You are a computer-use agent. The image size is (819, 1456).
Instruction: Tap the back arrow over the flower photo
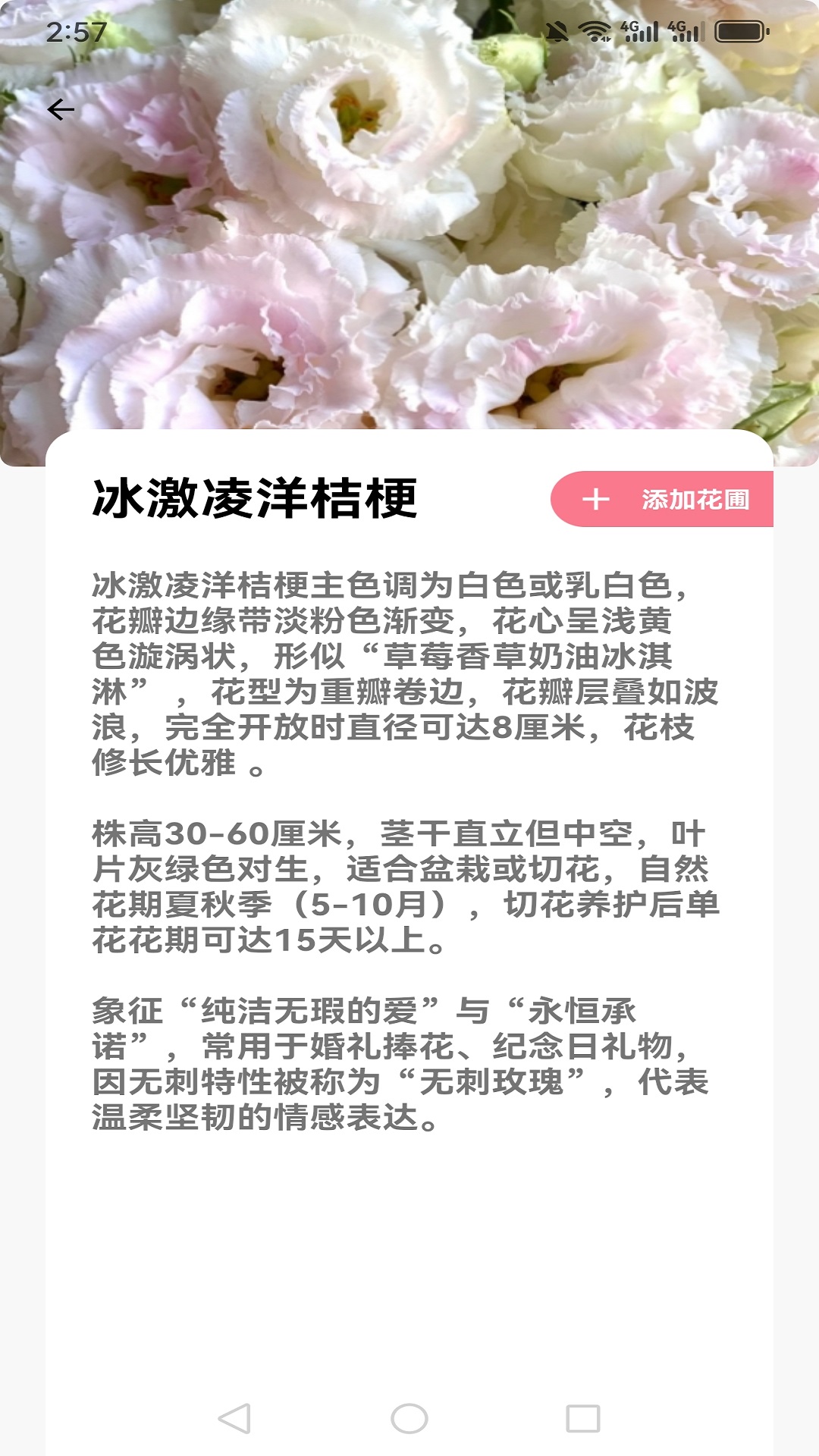tap(61, 109)
